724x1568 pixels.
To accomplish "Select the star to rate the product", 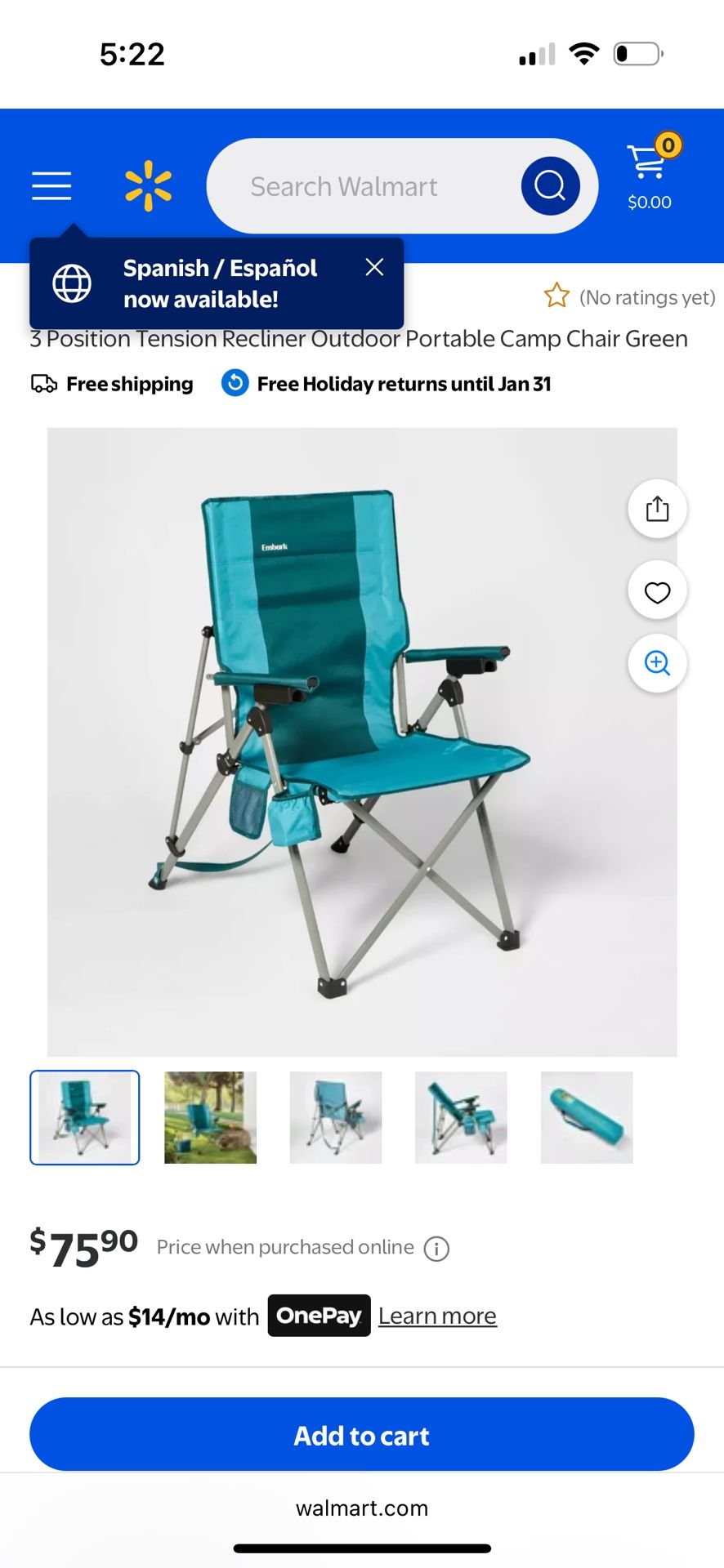I will tap(556, 296).
